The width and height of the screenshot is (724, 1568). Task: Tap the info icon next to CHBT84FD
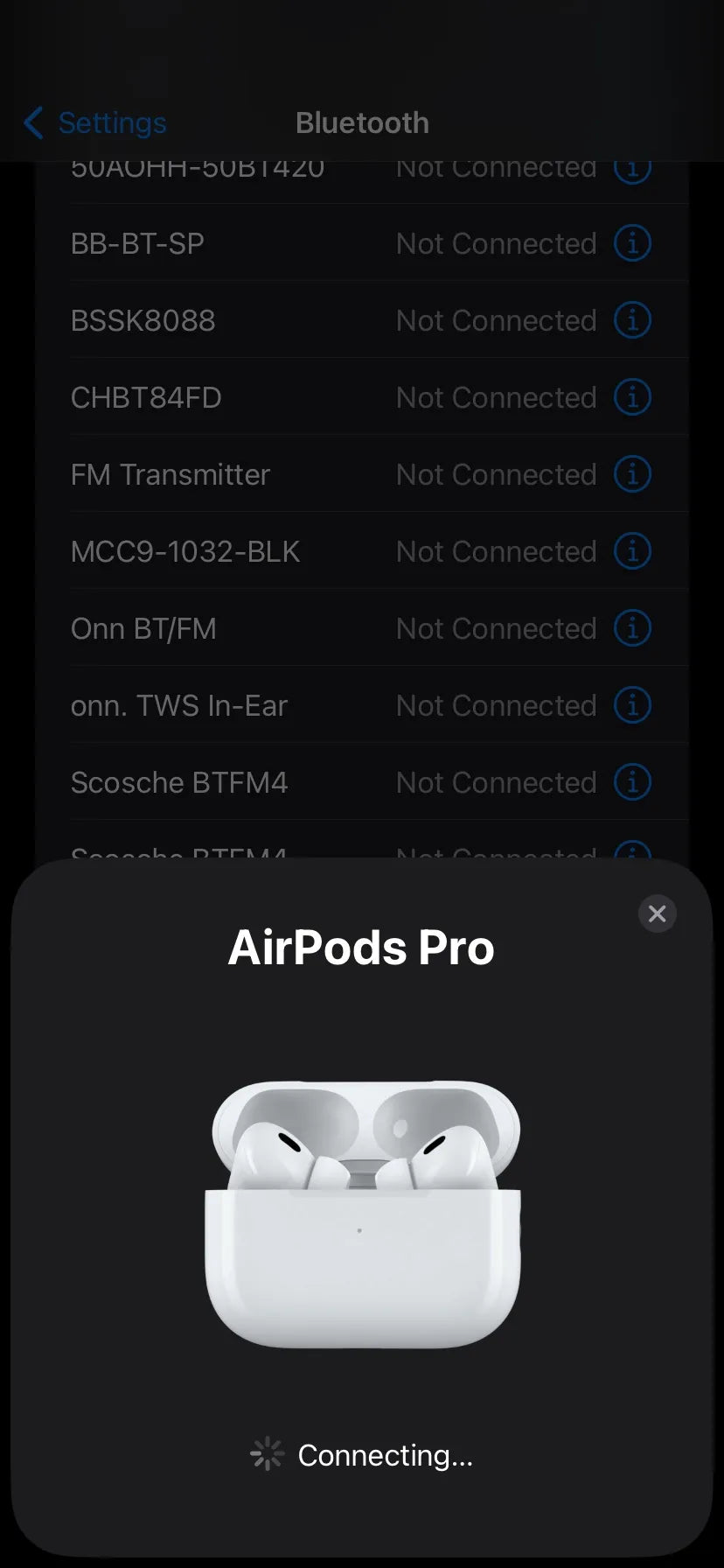[x=632, y=397]
